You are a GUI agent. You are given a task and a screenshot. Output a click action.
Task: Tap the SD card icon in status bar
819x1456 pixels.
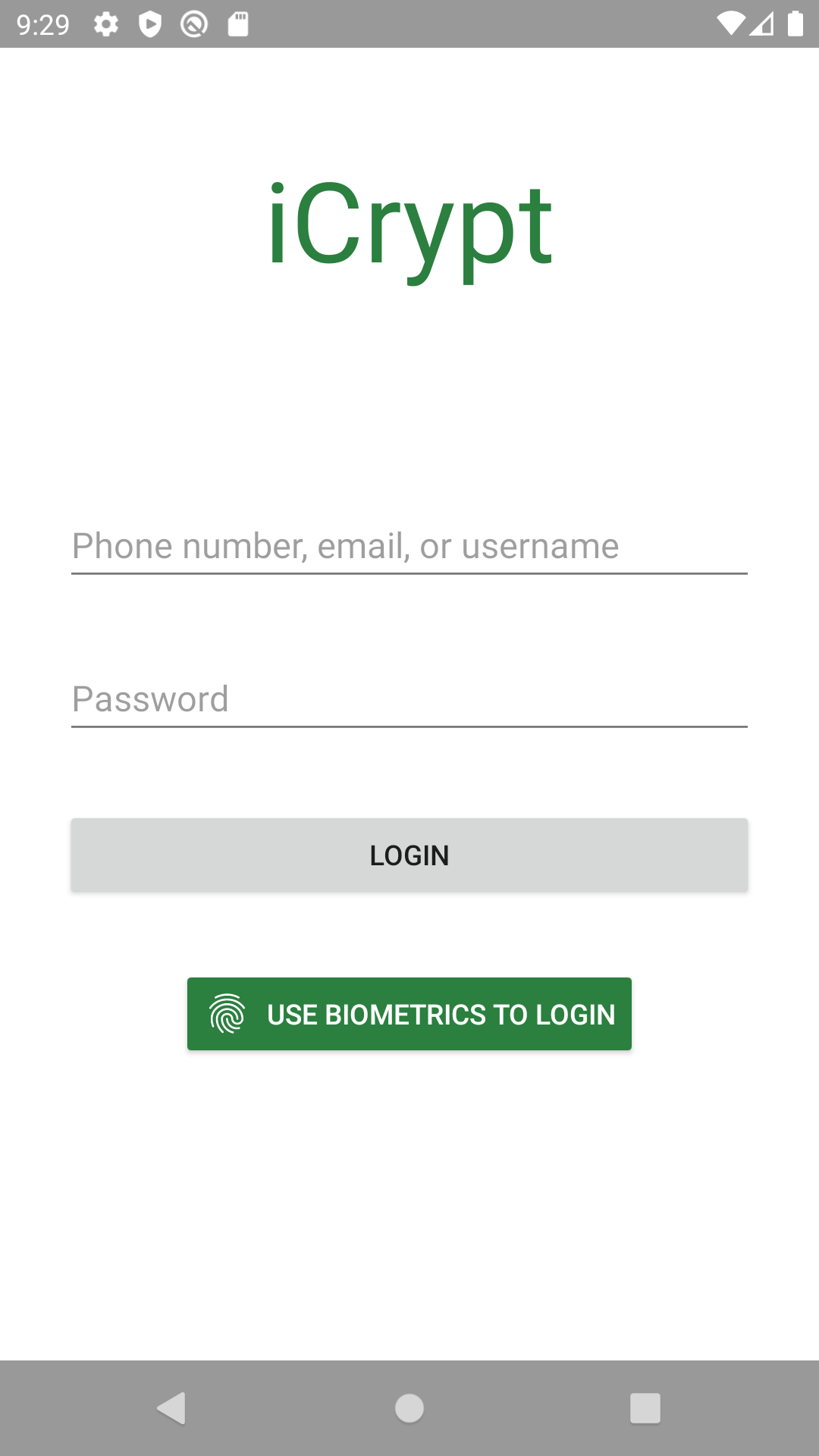237,24
